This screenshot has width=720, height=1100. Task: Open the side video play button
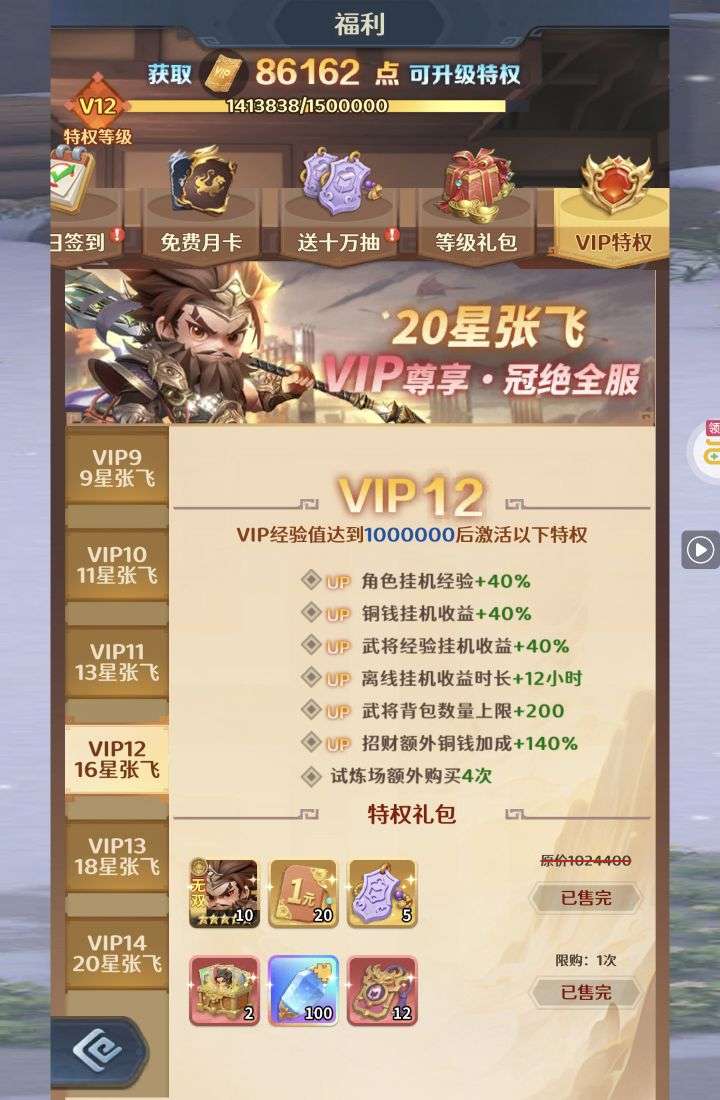[700, 549]
